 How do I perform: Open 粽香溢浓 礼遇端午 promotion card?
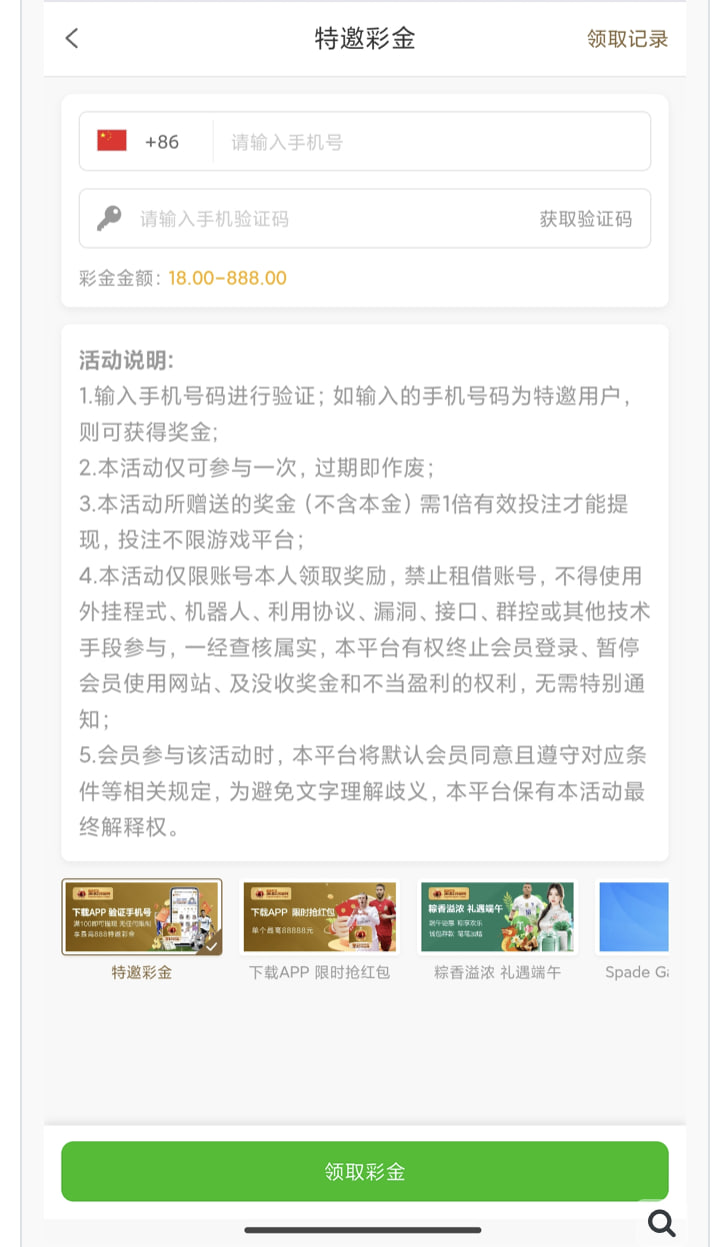click(x=497, y=917)
